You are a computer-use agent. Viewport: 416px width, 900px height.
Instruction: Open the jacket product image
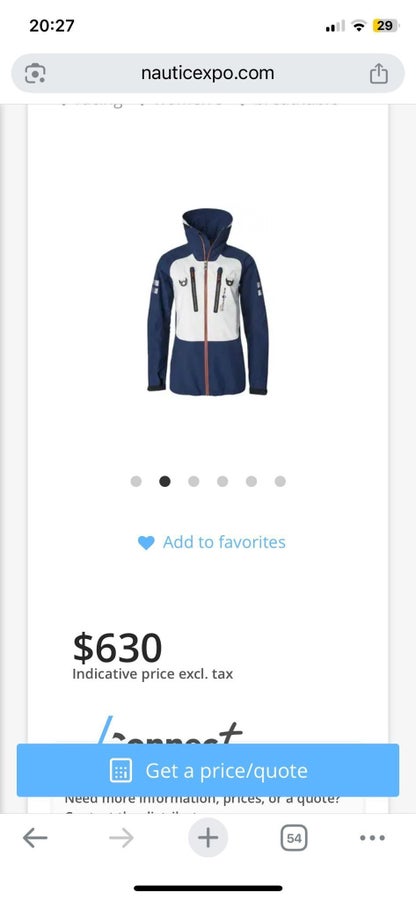(208, 302)
